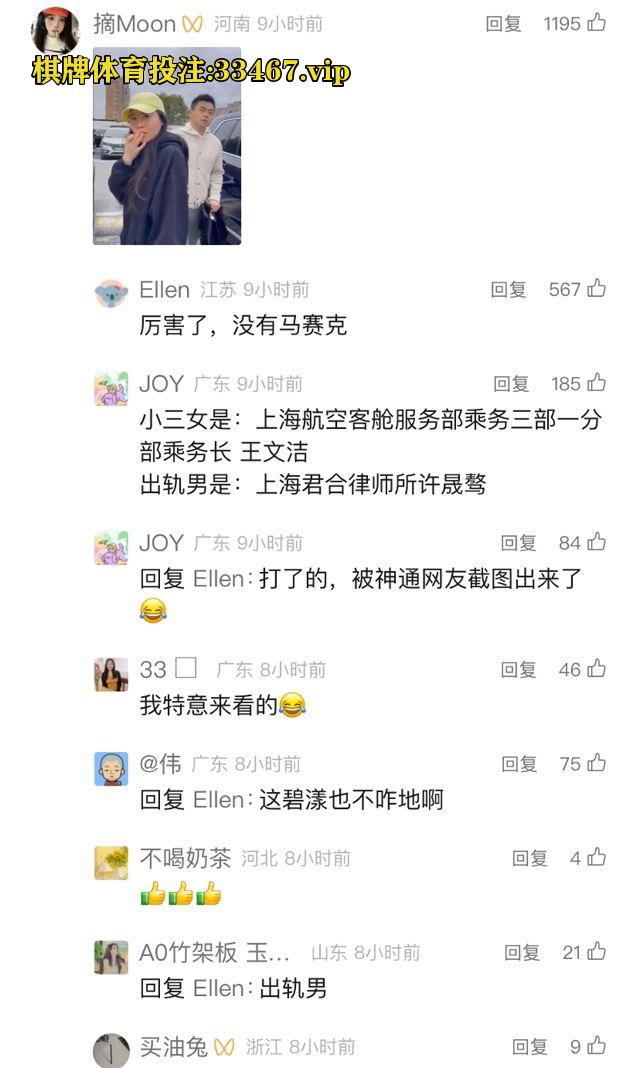Open 摘Moon's profile avatar

(55, 30)
